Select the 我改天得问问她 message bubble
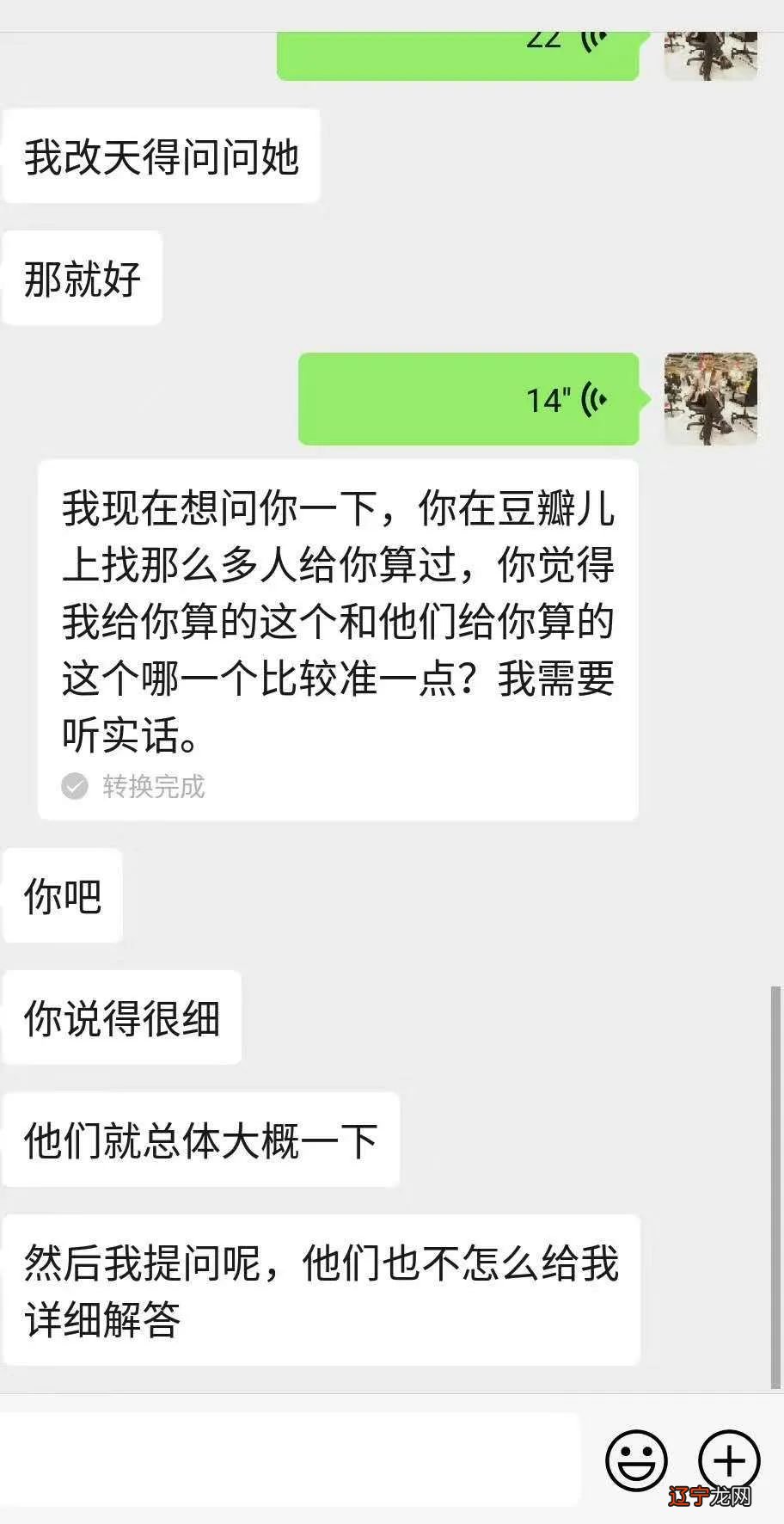 coord(160,155)
